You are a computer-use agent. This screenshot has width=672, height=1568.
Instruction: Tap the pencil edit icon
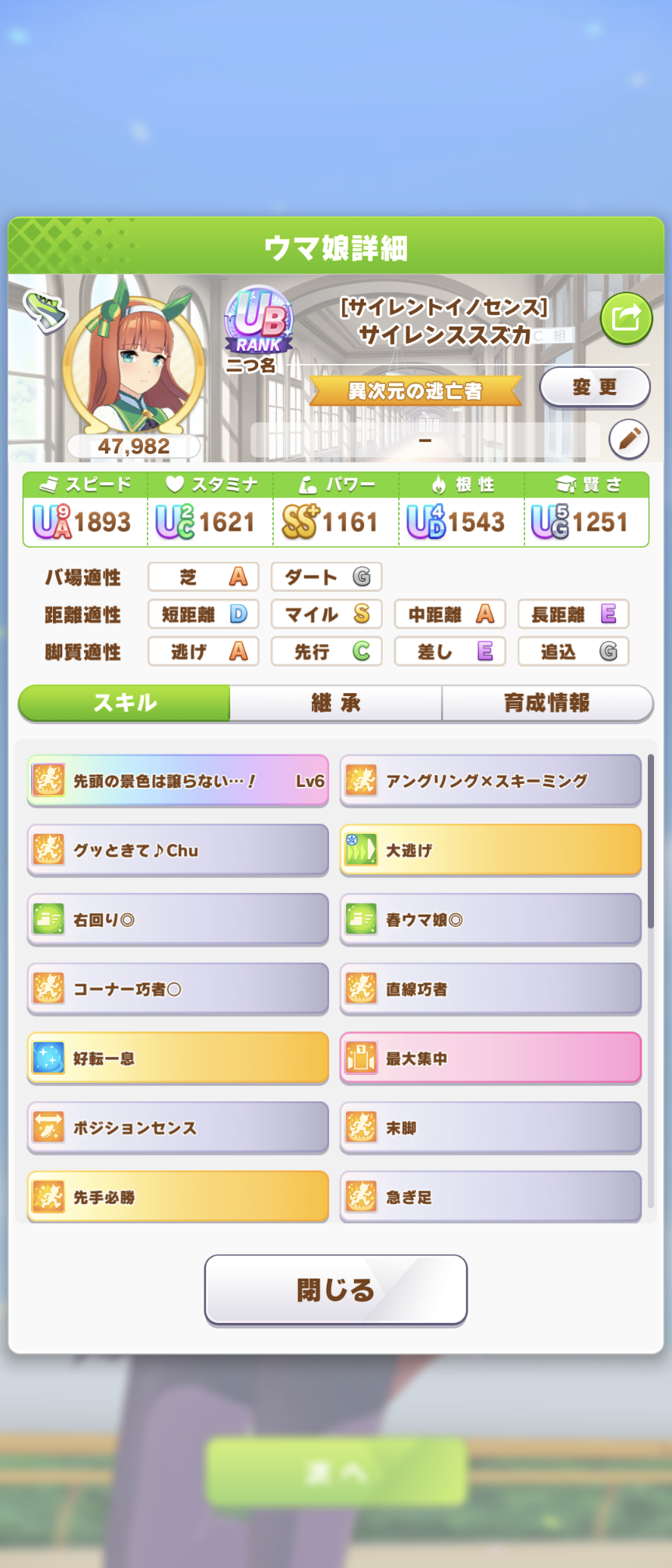click(628, 439)
